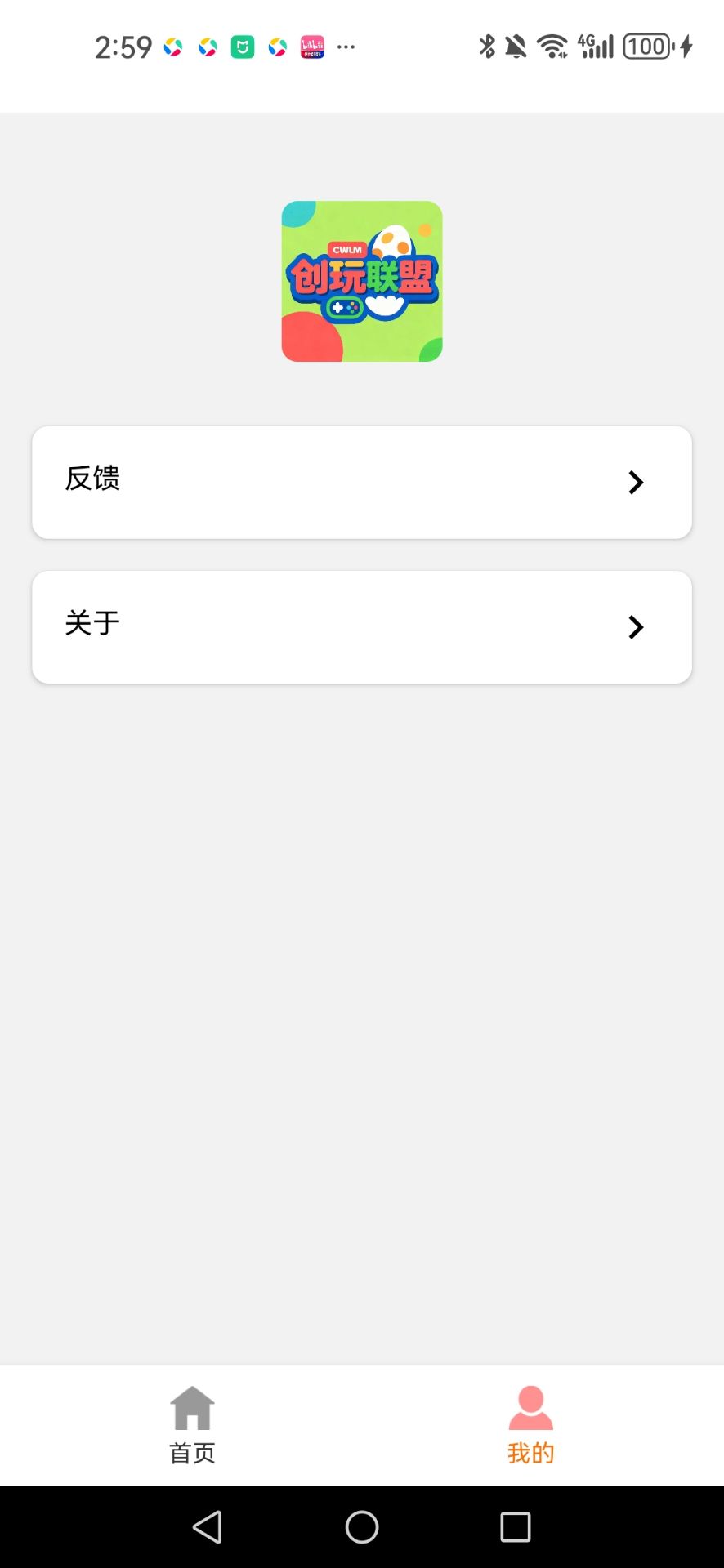
Task: Tap the Mi Home icon in the status bar
Action: [x=242, y=47]
